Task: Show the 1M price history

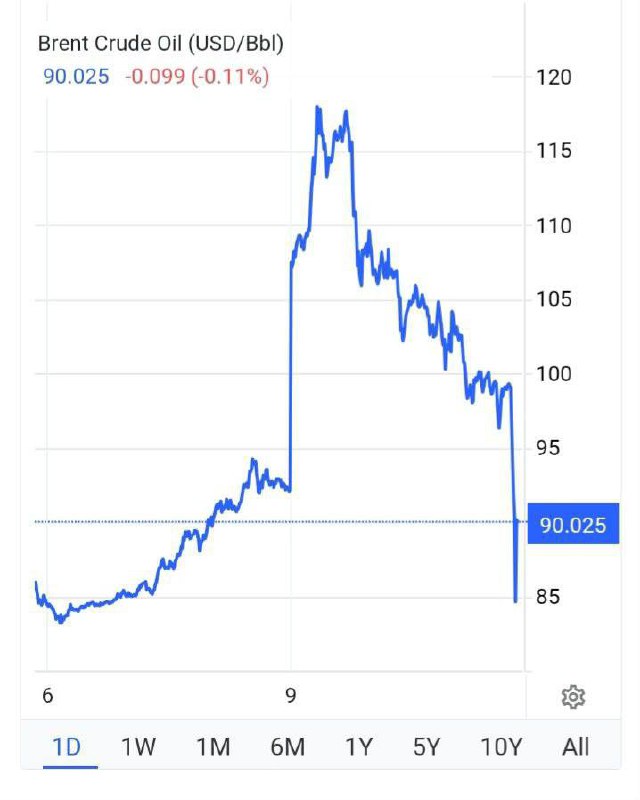Action: coord(213,746)
